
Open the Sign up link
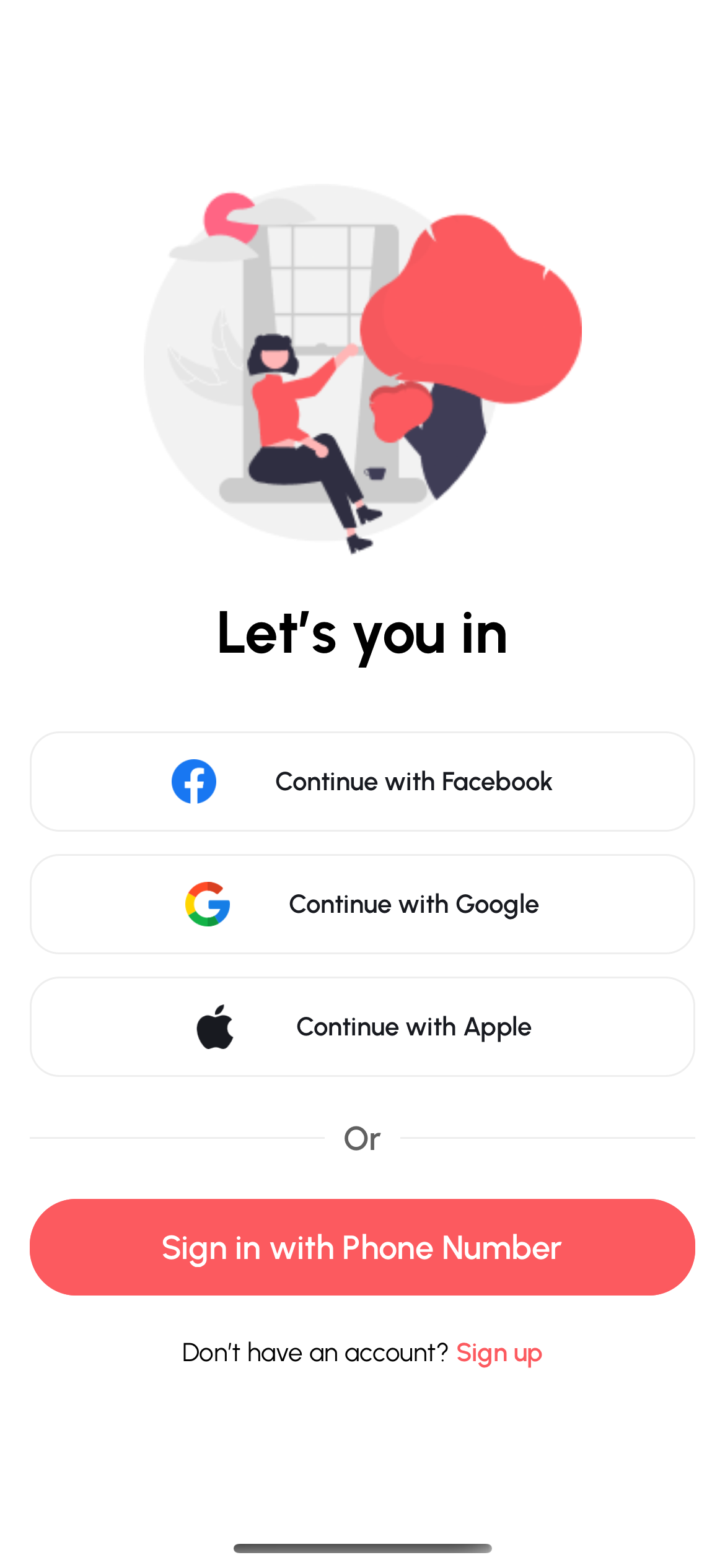(499, 1353)
